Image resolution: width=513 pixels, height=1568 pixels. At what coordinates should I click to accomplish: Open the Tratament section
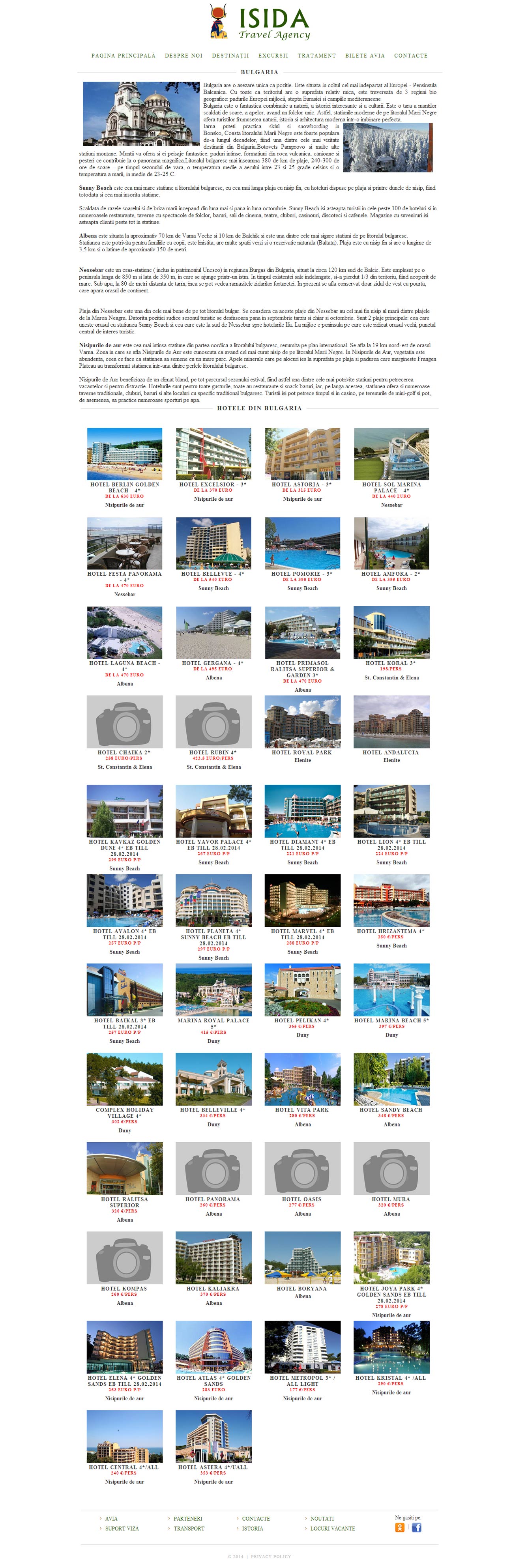tap(316, 55)
